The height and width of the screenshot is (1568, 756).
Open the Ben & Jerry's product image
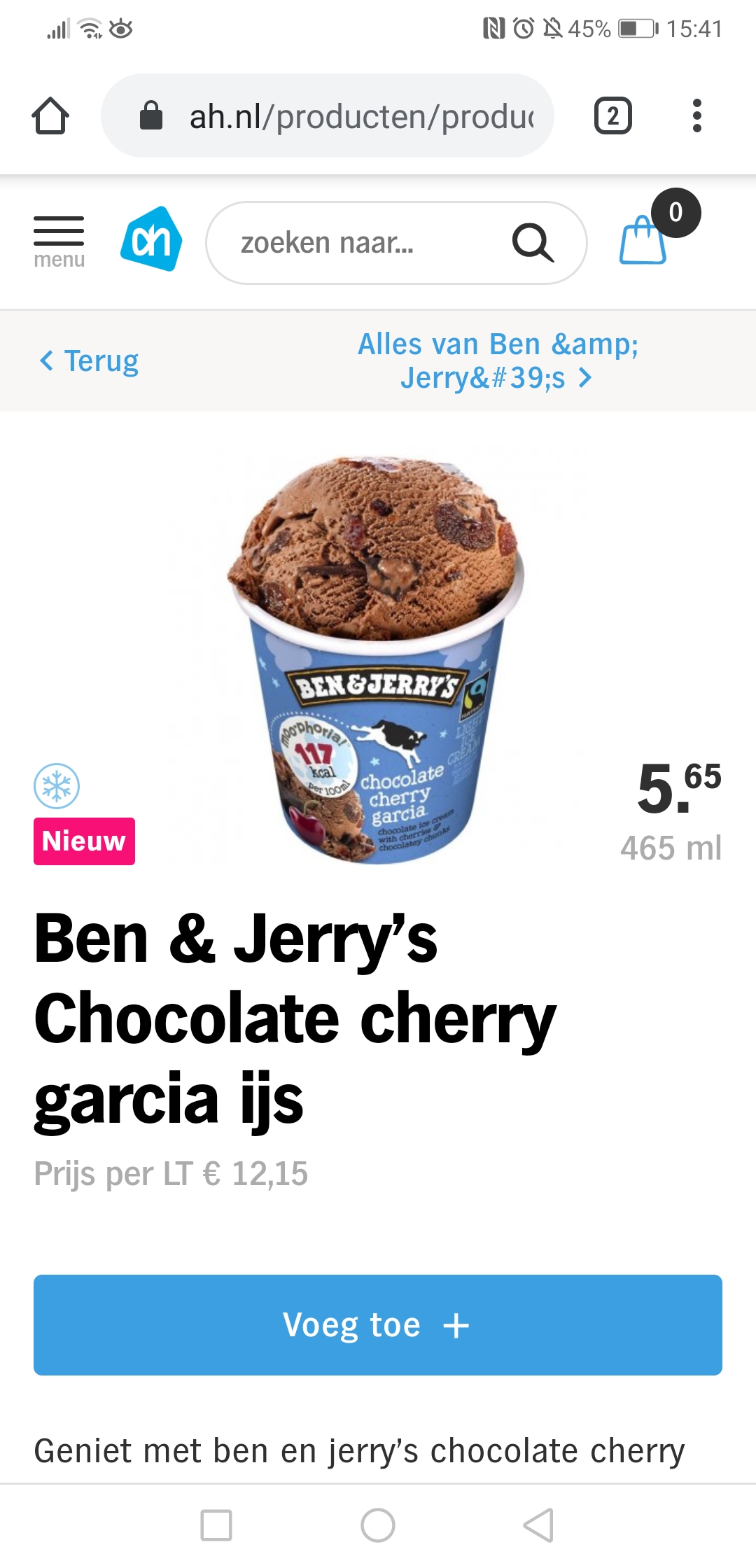[378, 658]
